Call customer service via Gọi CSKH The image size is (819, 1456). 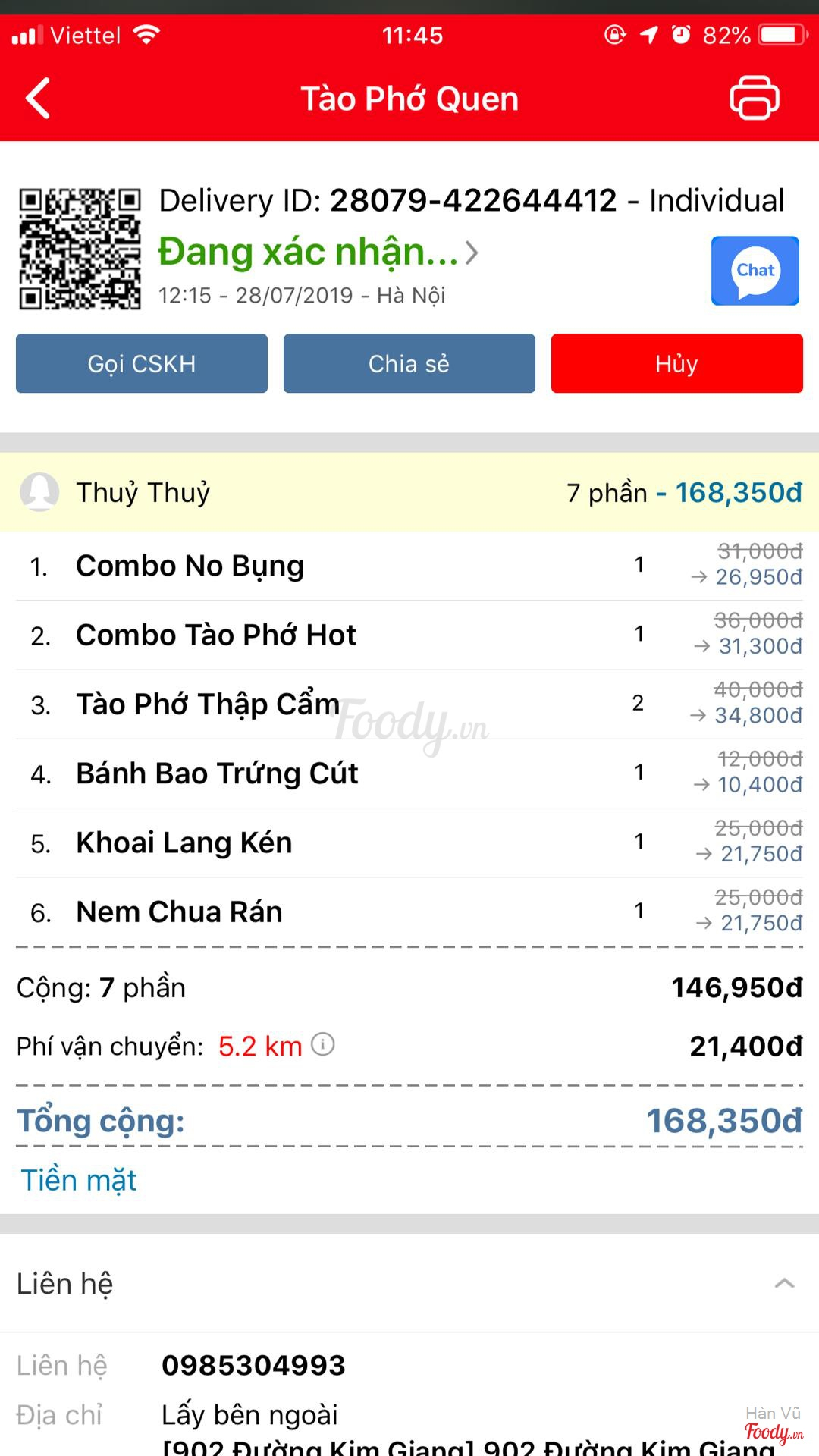click(142, 364)
